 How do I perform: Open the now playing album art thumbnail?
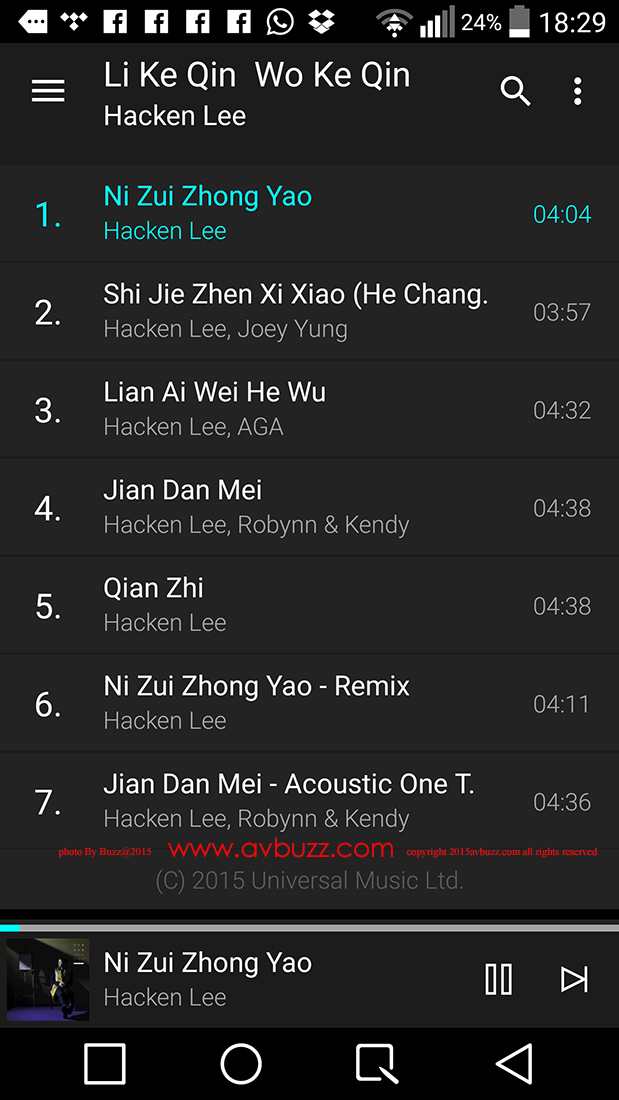click(48, 979)
